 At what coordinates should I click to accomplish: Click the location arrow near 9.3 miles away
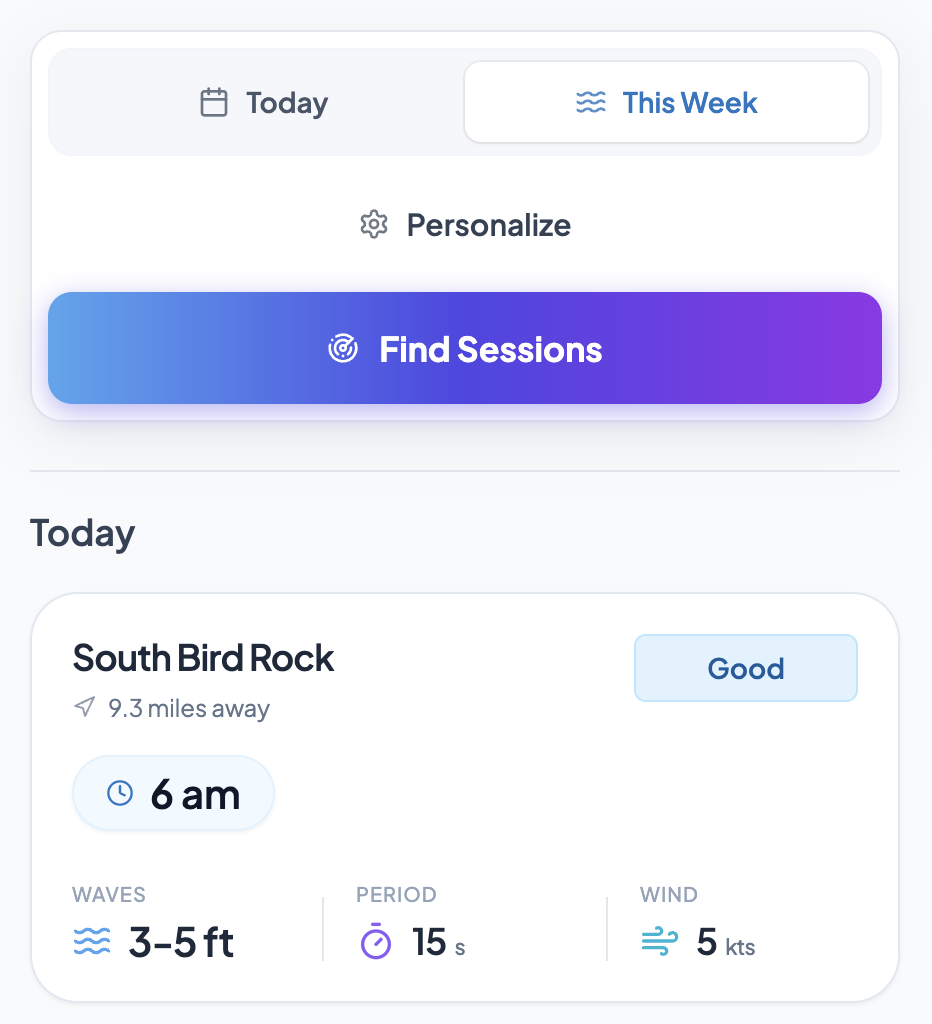coord(82,708)
